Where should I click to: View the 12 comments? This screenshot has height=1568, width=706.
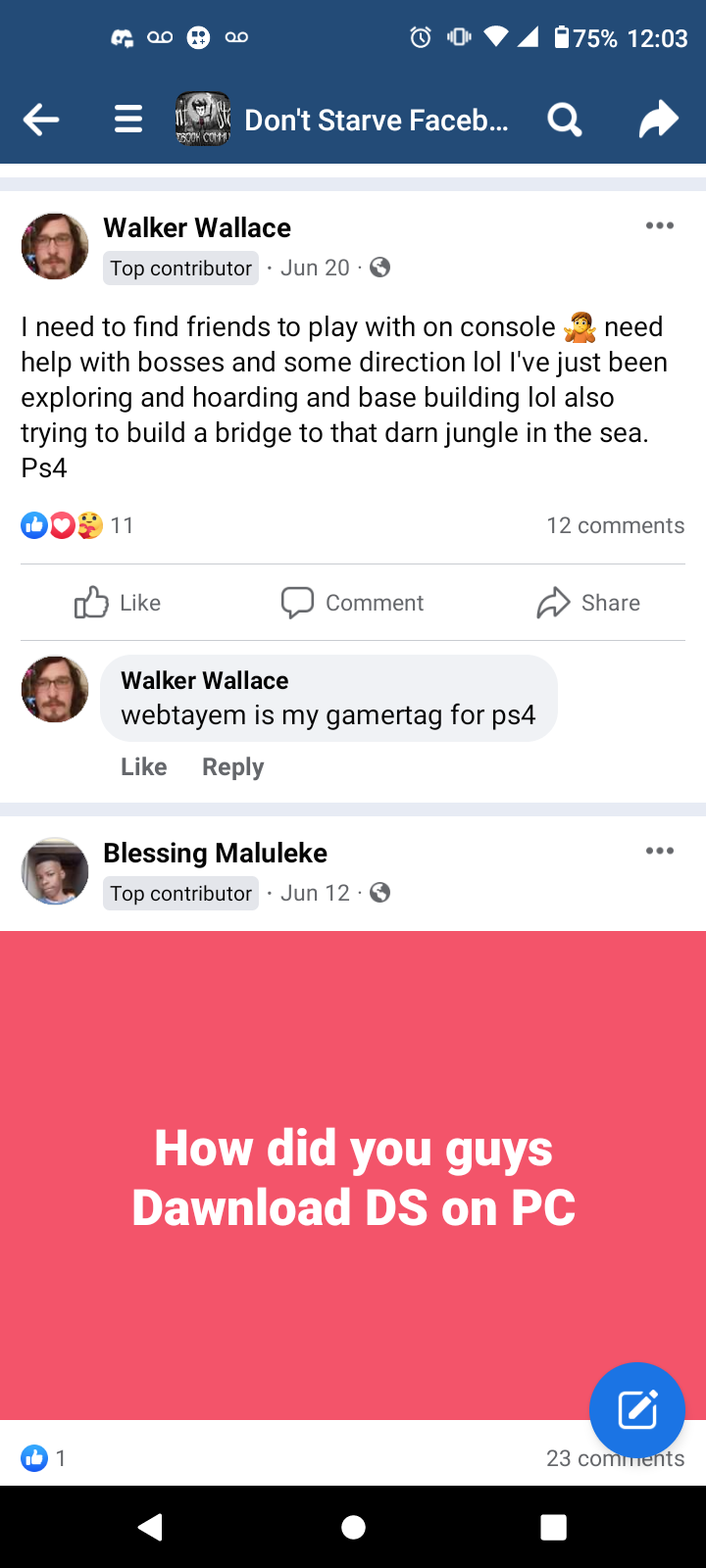(615, 525)
